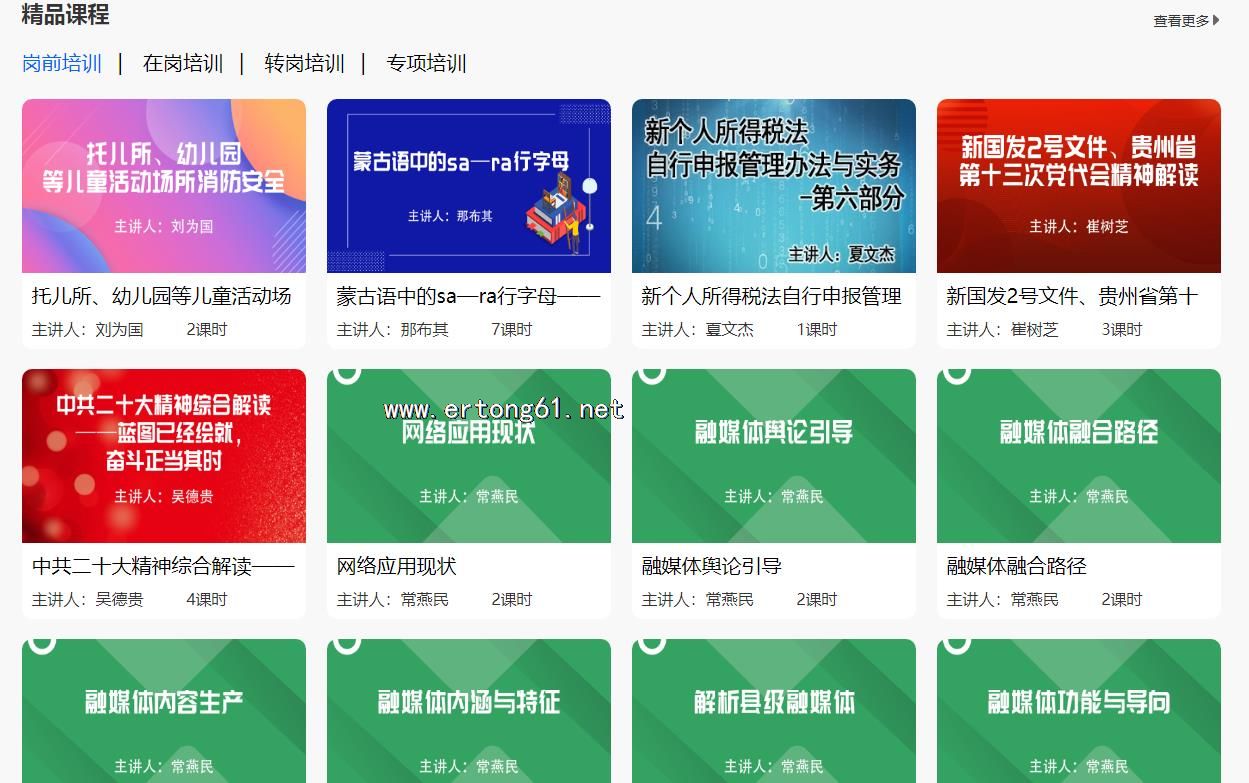Switch to the 在岗培训 tab
The height and width of the screenshot is (783, 1249).
click(x=183, y=64)
